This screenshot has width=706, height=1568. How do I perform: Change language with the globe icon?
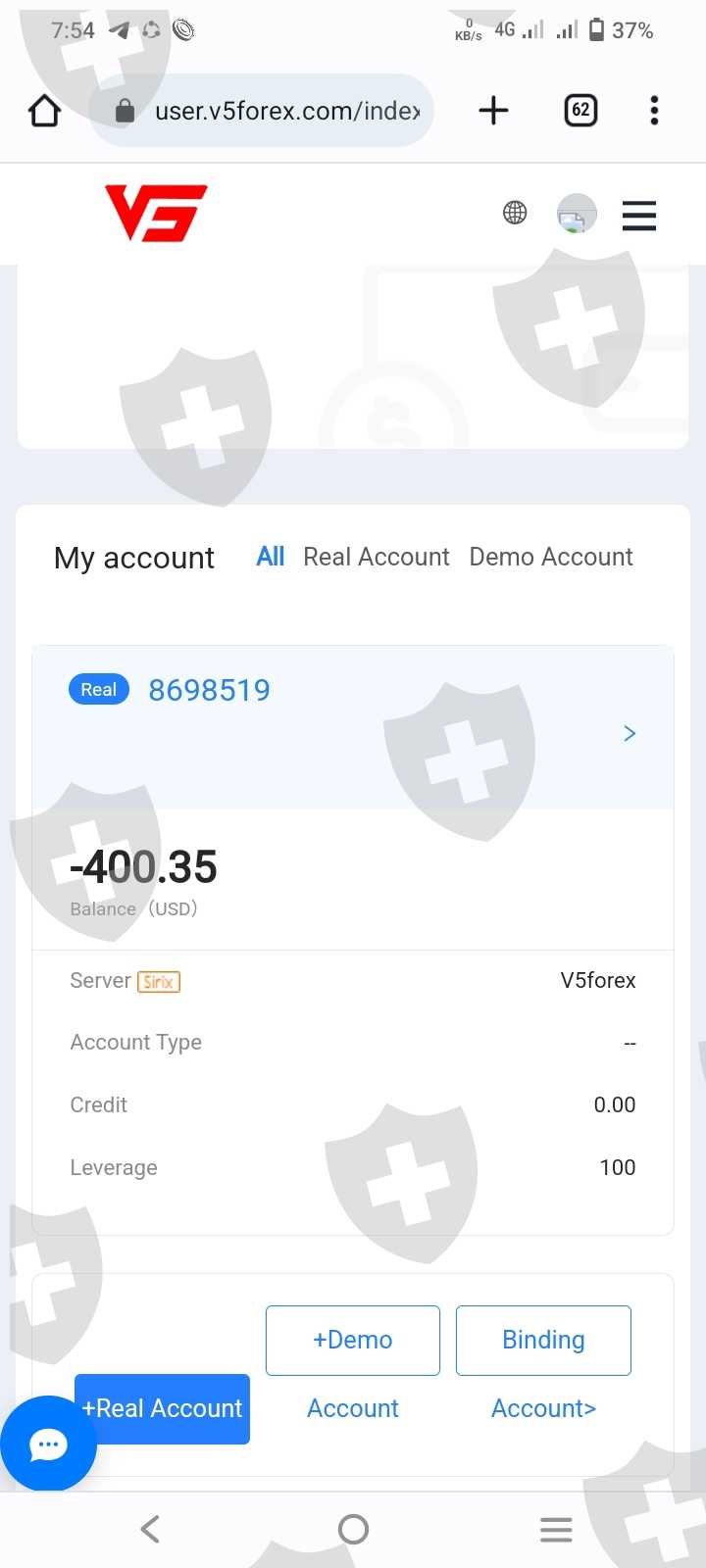tap(515, 213)
